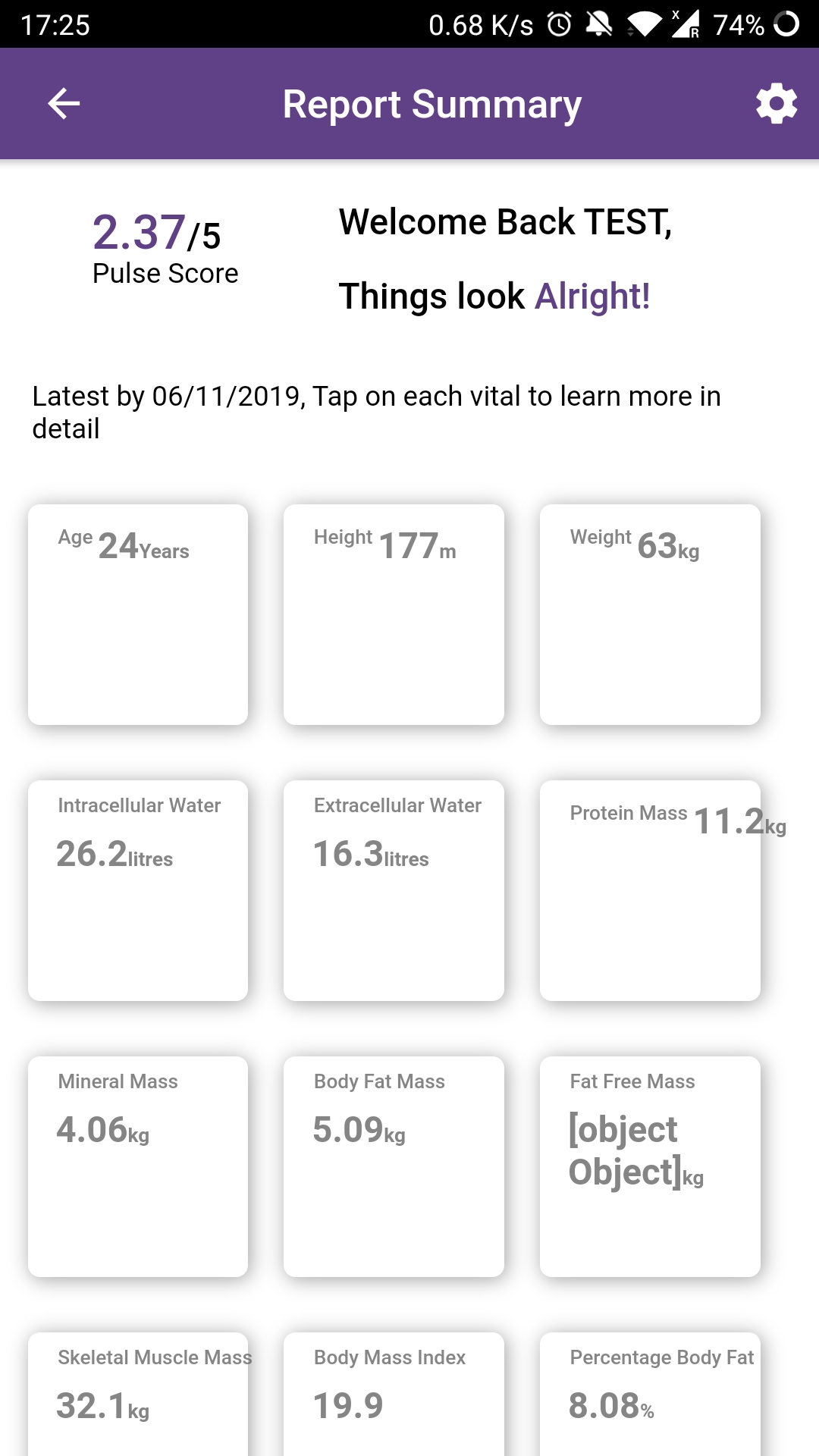View the Percentage Body Fat vital

650,1403
